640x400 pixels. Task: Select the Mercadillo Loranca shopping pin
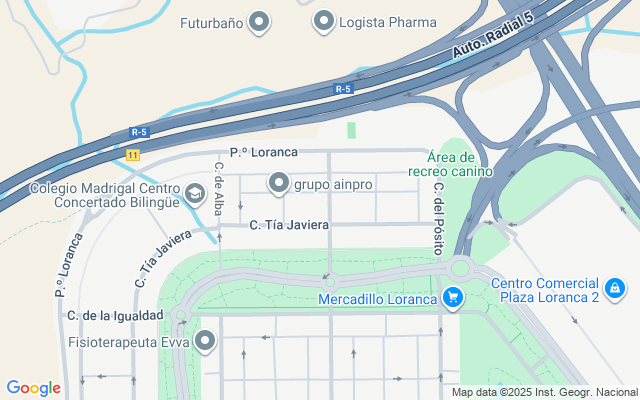(453, 297)
